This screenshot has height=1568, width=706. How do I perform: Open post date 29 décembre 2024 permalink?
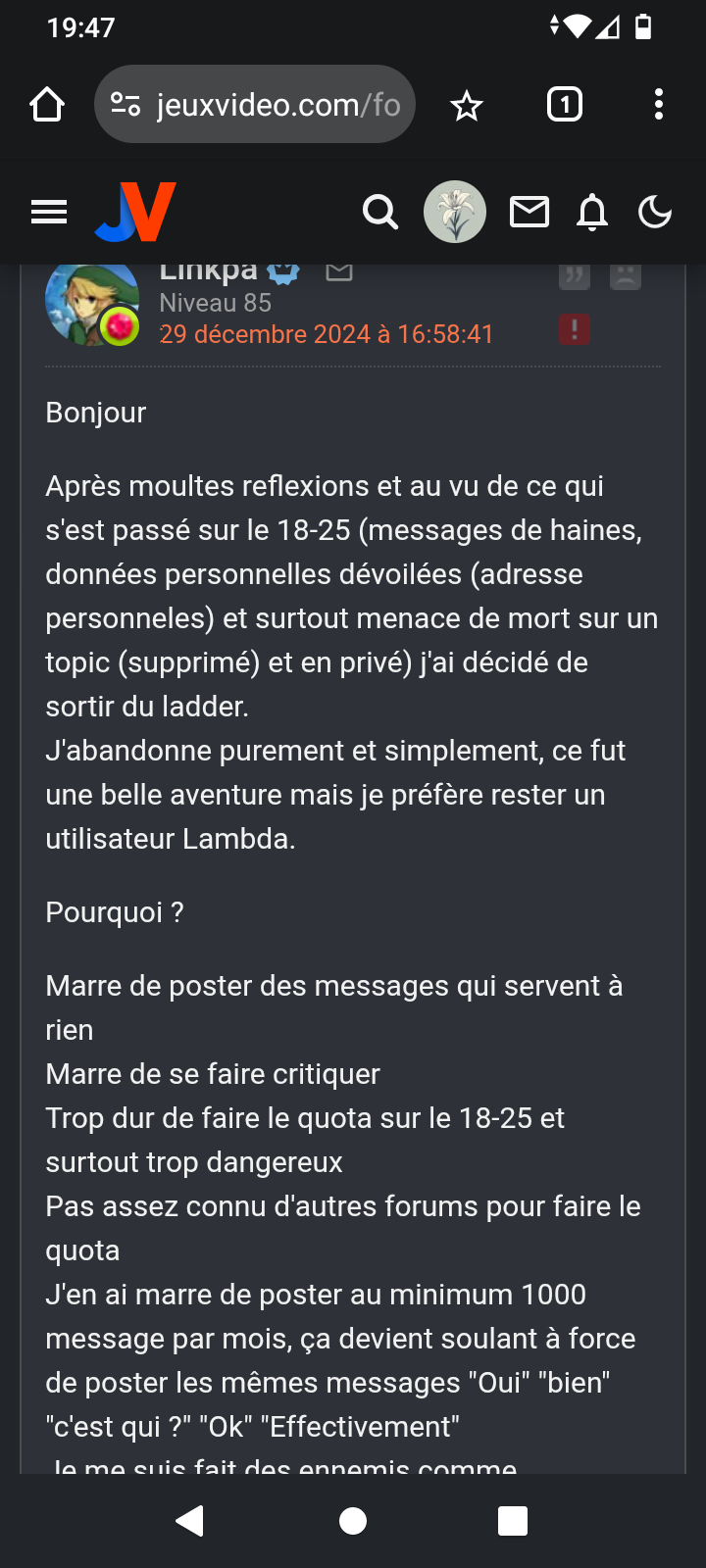tap(327, 334)
